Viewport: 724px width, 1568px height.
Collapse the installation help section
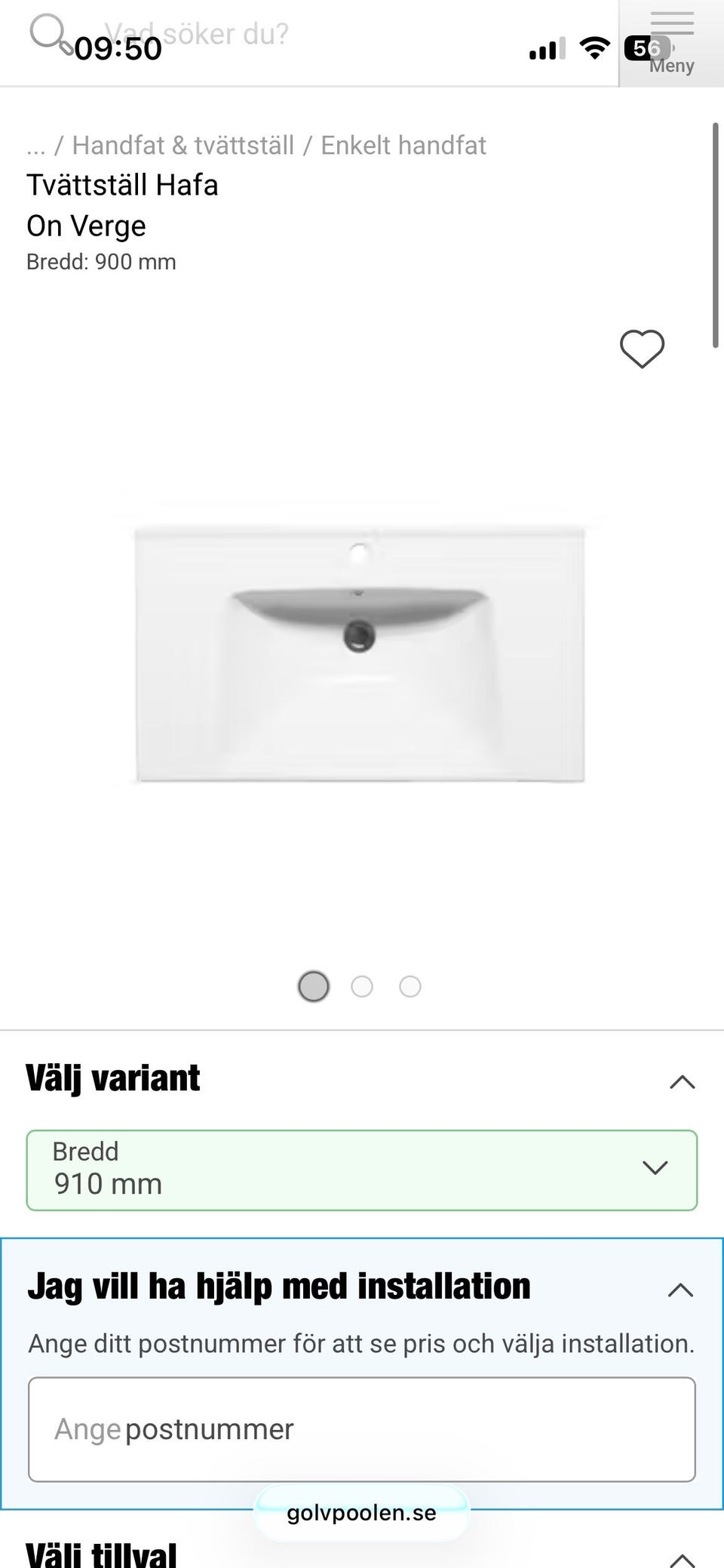pyautogui.click(x=680, y=1291)
